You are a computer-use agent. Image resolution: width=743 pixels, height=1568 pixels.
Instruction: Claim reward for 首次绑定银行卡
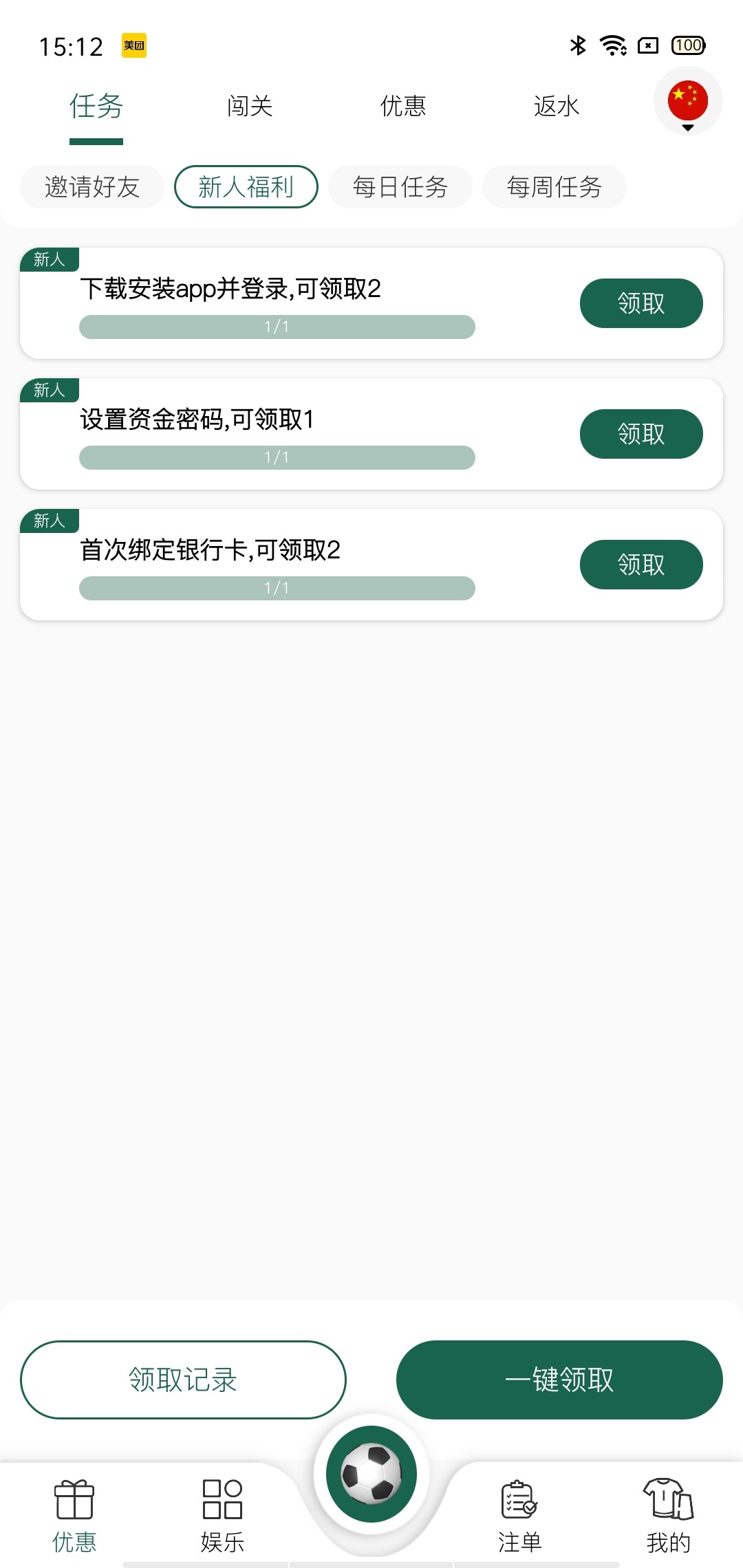click(x=641, y=565)
